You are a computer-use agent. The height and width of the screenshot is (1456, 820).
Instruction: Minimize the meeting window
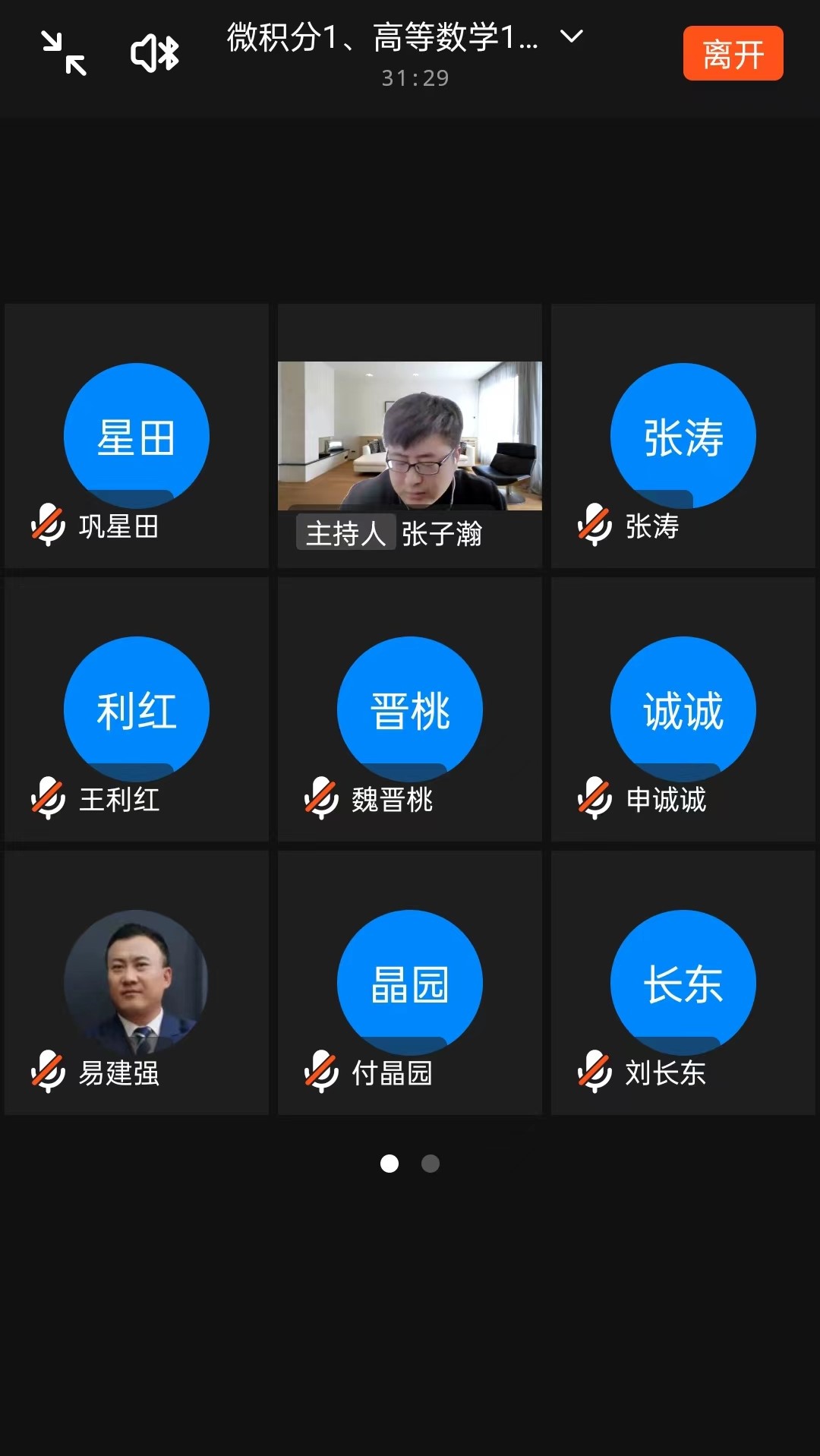click(x=64, y=53)
